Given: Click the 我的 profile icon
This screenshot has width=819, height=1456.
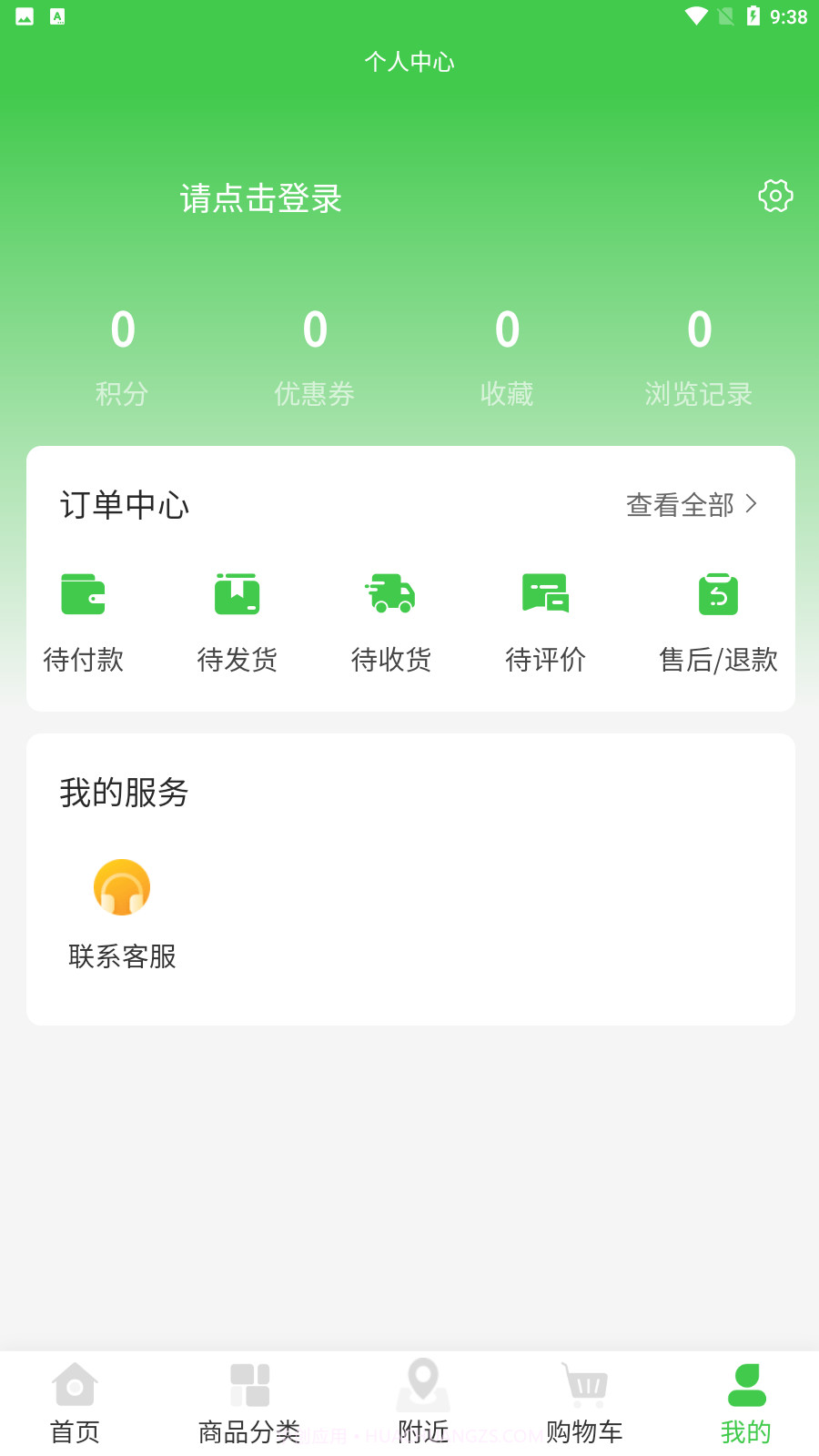Looking at the screenshot, I should [x=747, y=1385].
